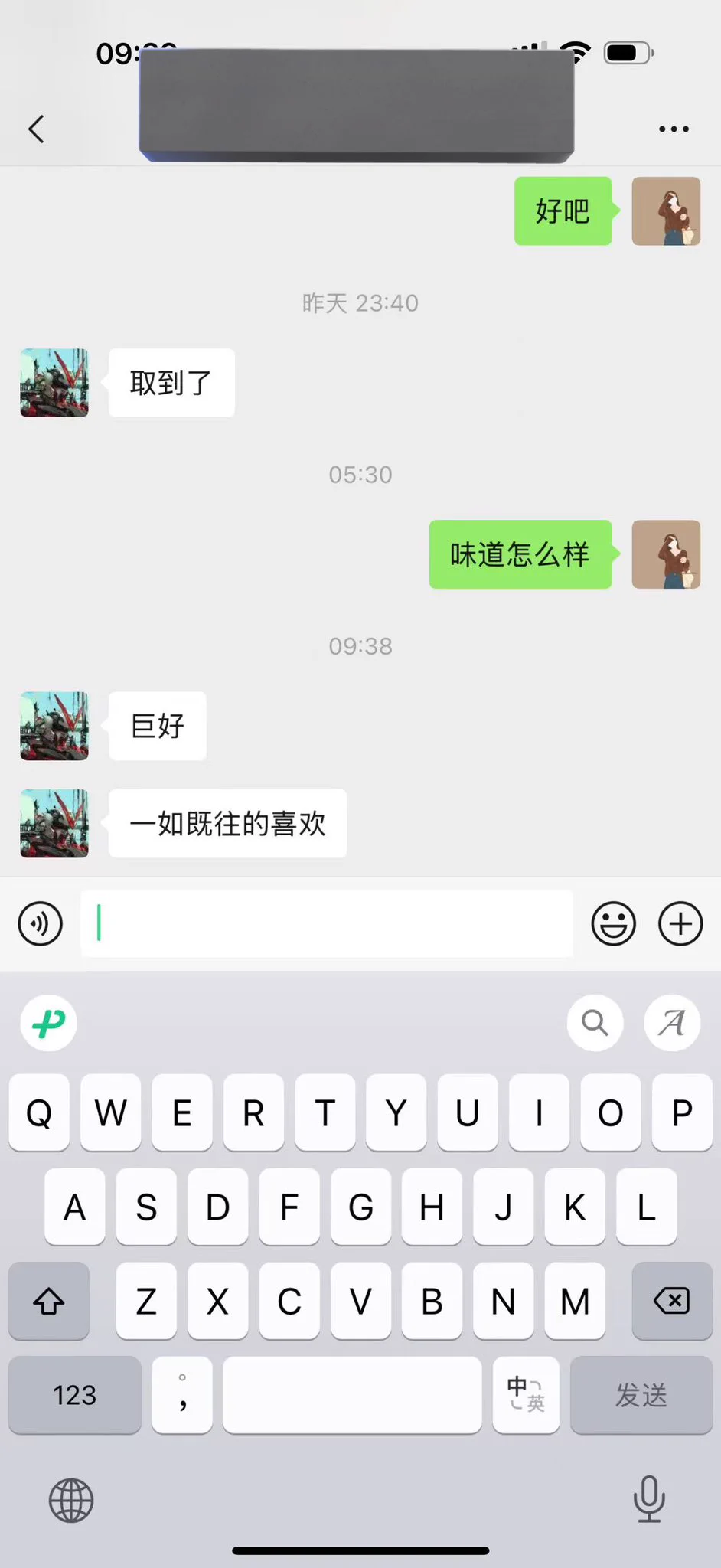The image size is (721, 1568).
Task: Tap the contact's avatar beside 取到了
Action: tap(54, 383)
